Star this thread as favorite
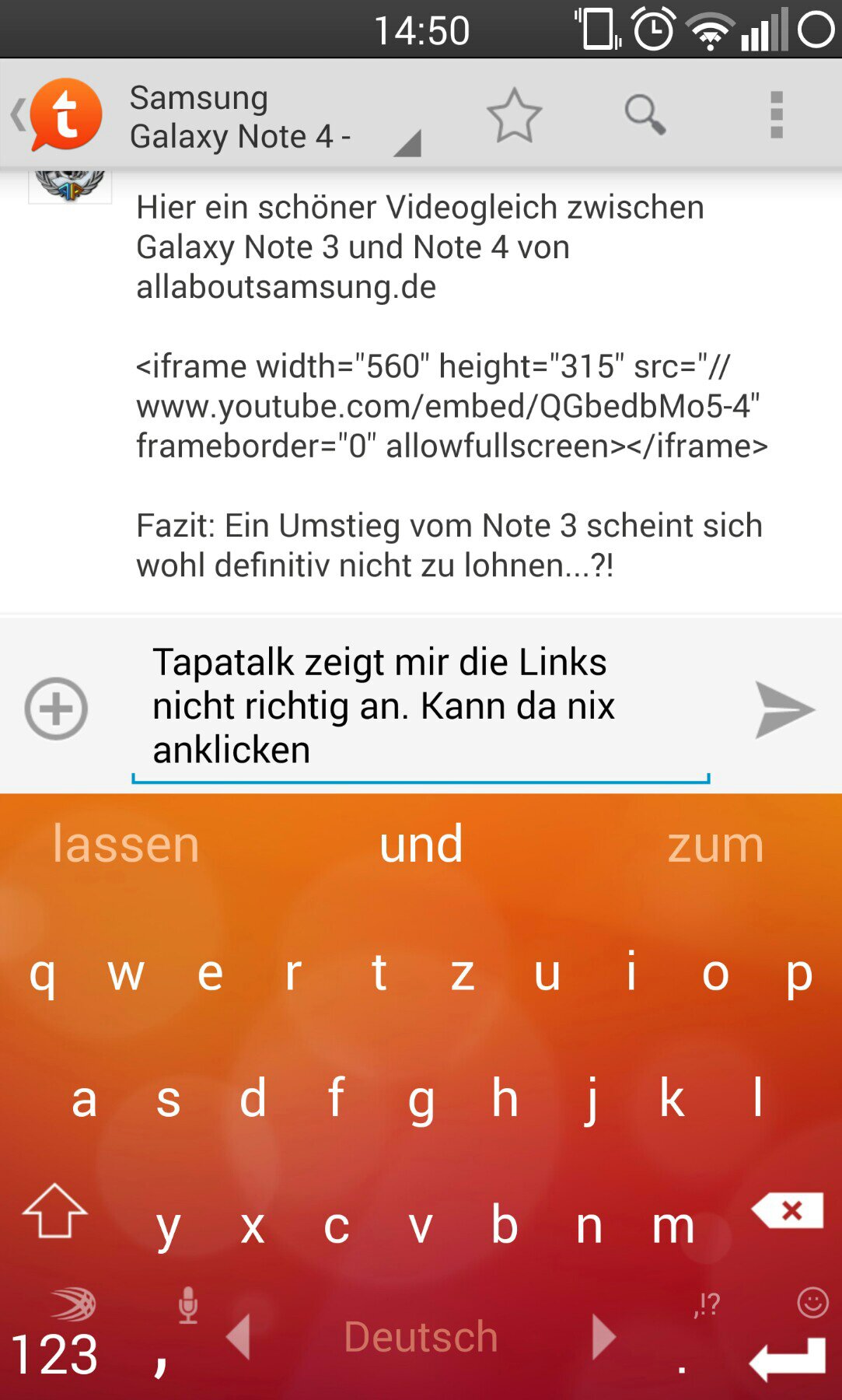Image resolution: width=842 pixels, height=1400 pixels. [x=514, y=115]
